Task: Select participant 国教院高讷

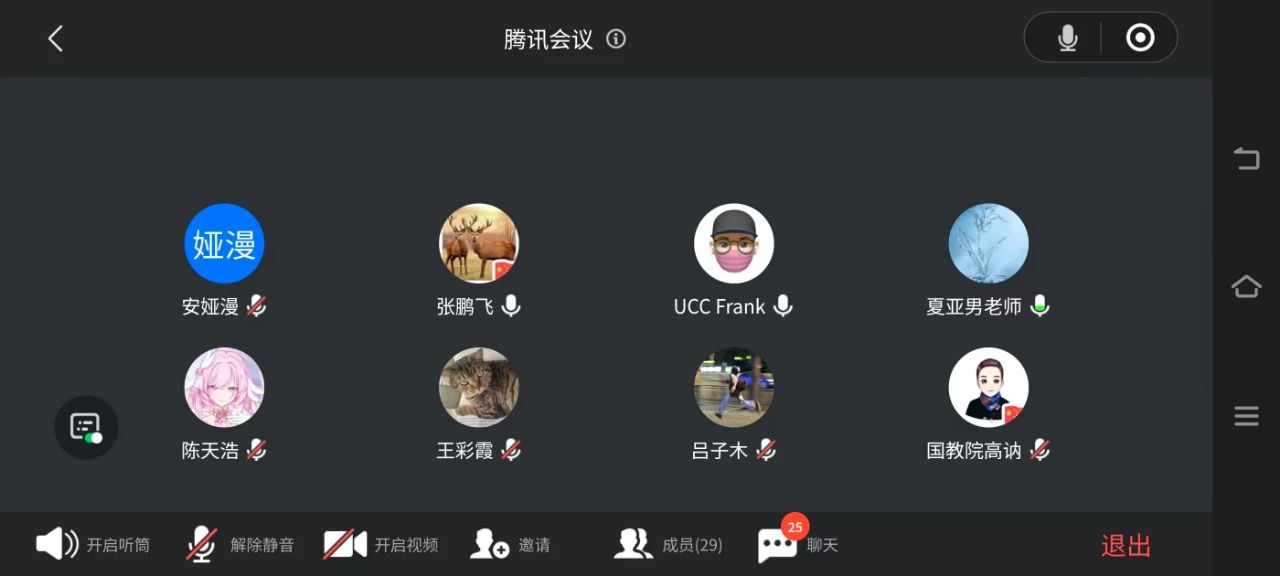Action: point(988,388)
